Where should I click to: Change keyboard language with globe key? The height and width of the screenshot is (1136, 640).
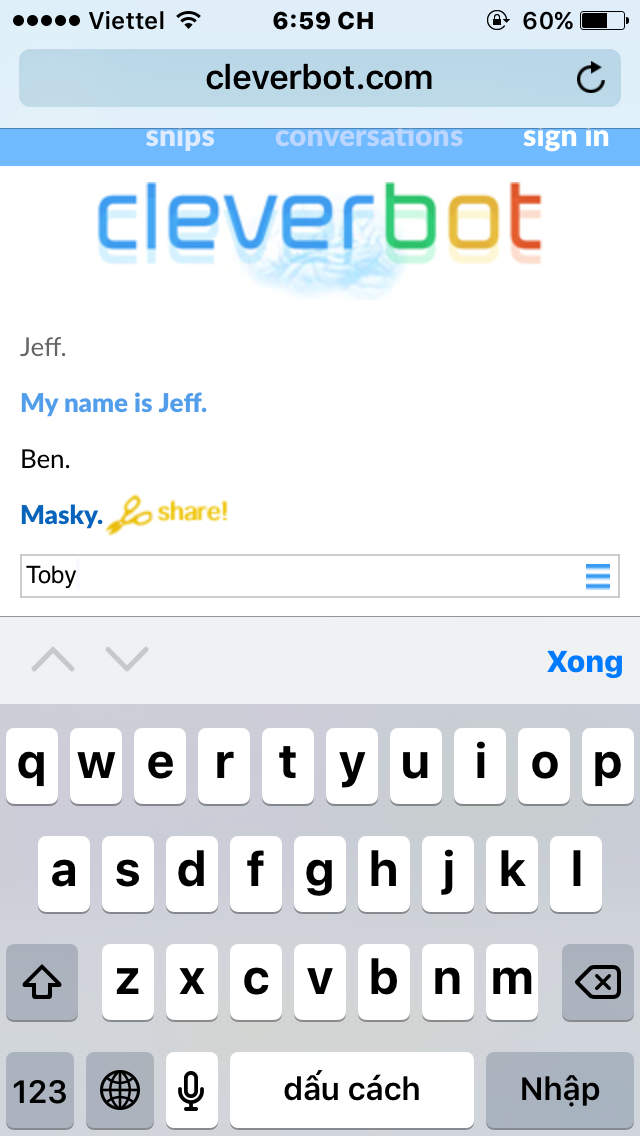(120, 1089)
